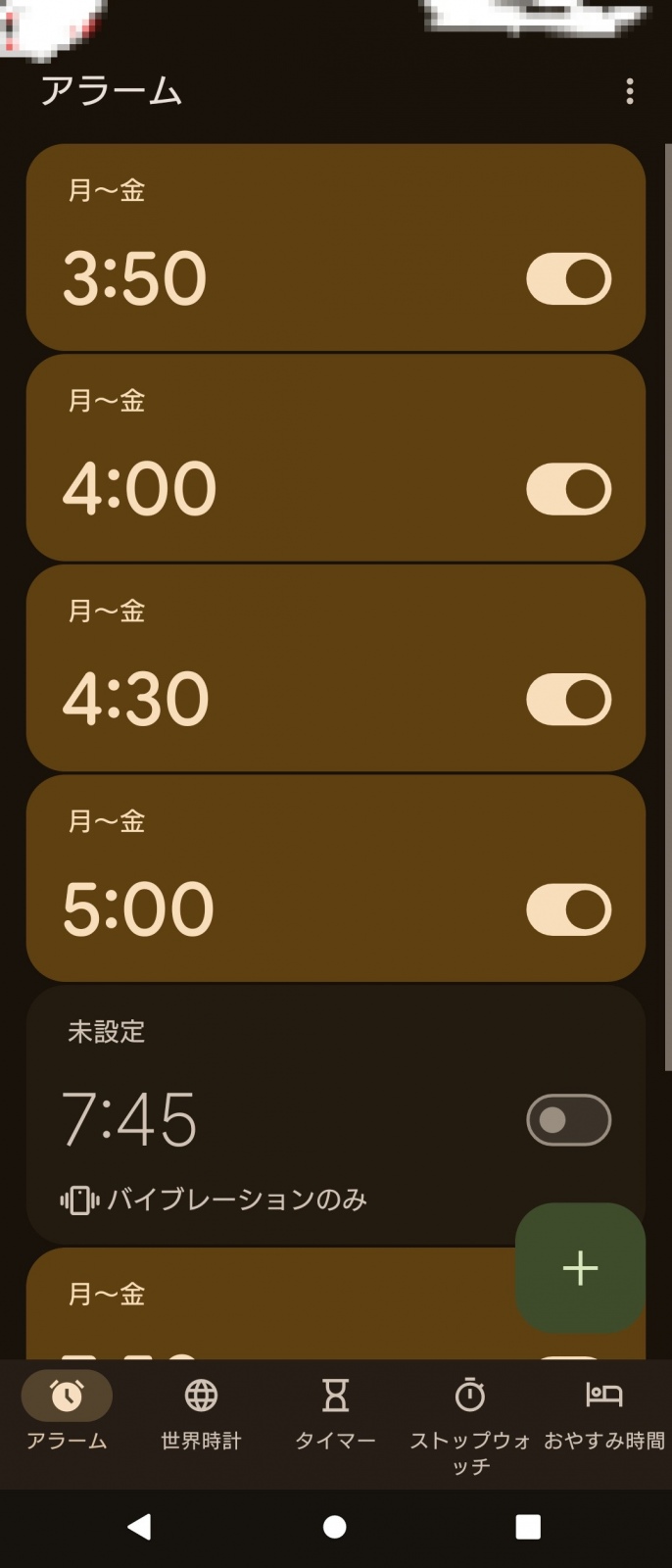Turn off the 3:50 alarm
The height and width of the screenshot is (1568, 672).
568,279
